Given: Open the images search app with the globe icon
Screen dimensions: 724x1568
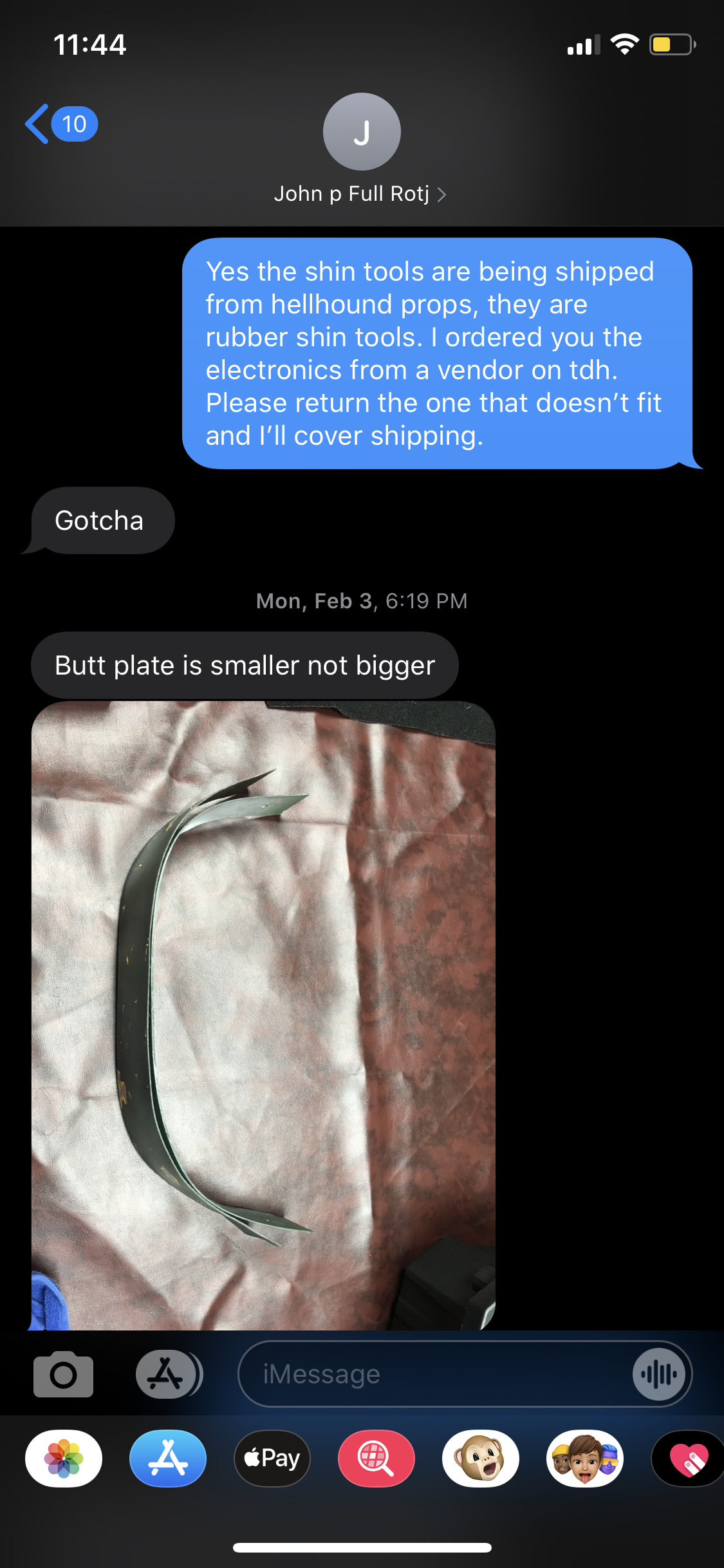Looking at the screenshot, I should click(x=376, y=1458).
